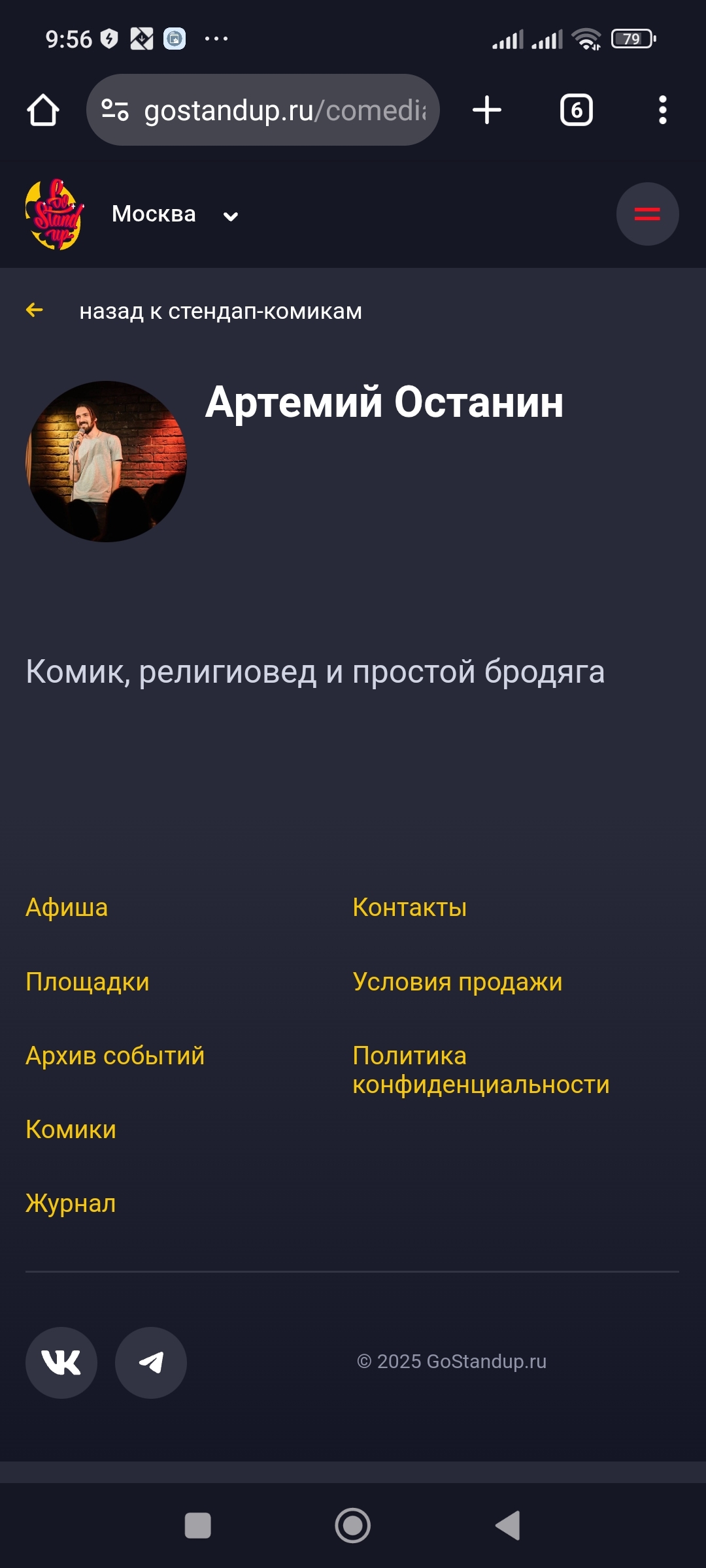This screenshot has height=1568, width=706.
Task: Open the VK social page
Action: pyautogui.click(x=61, y=1362)
